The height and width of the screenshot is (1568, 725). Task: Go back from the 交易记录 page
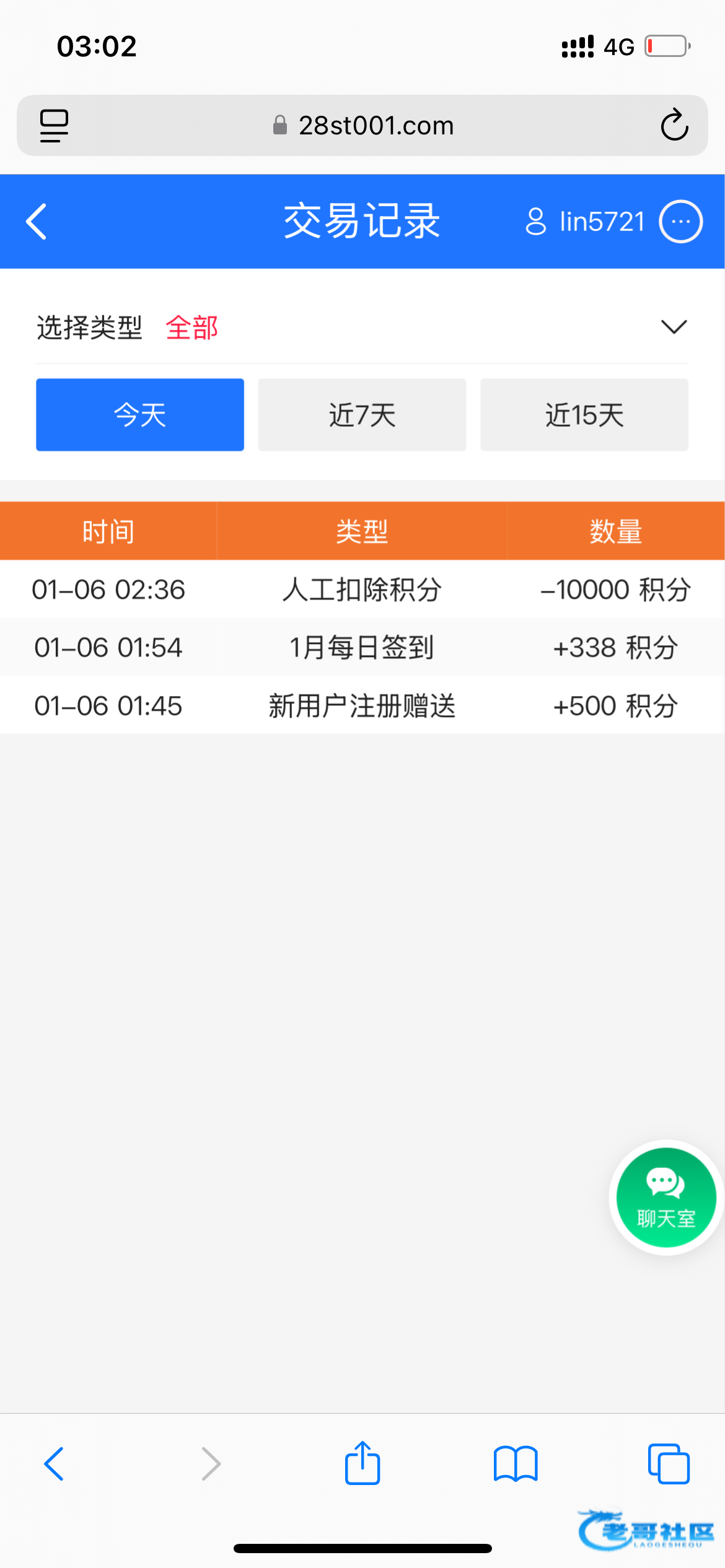[x=37, y=222]
